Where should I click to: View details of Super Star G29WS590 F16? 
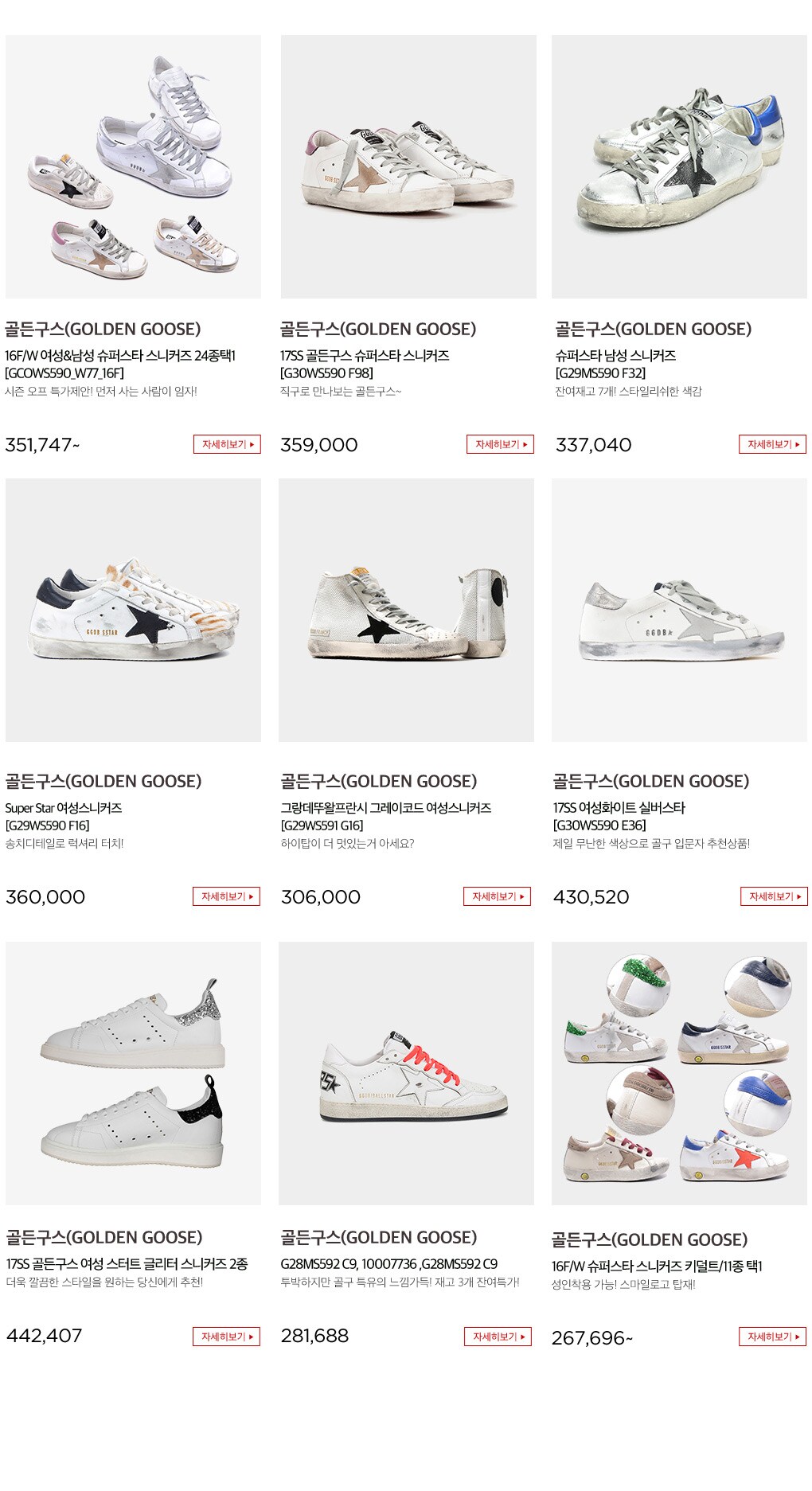pyautogui.click(x=226, y=896)
